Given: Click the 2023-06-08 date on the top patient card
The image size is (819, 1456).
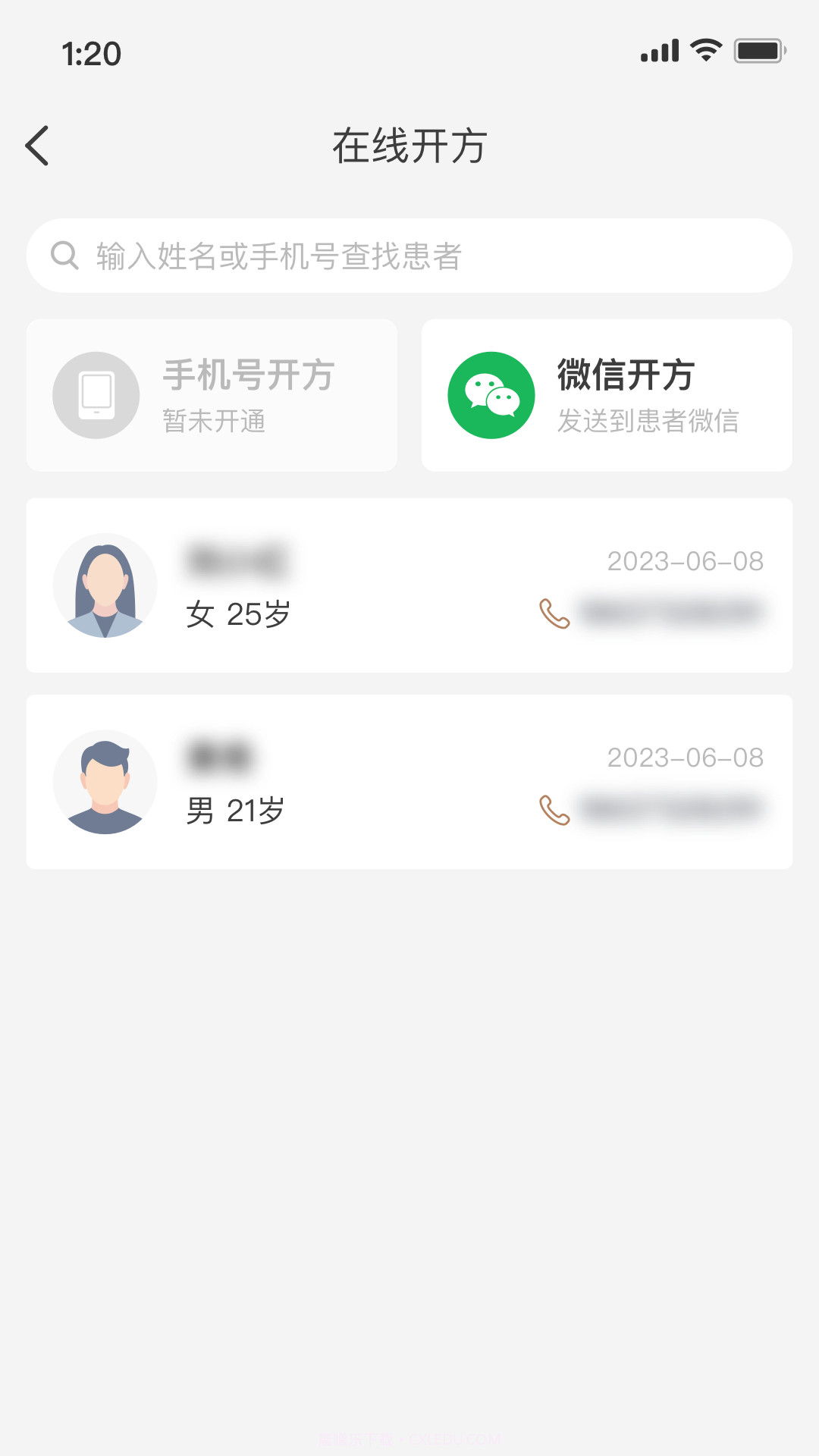Looking at the screenshot, I should 686,561.
